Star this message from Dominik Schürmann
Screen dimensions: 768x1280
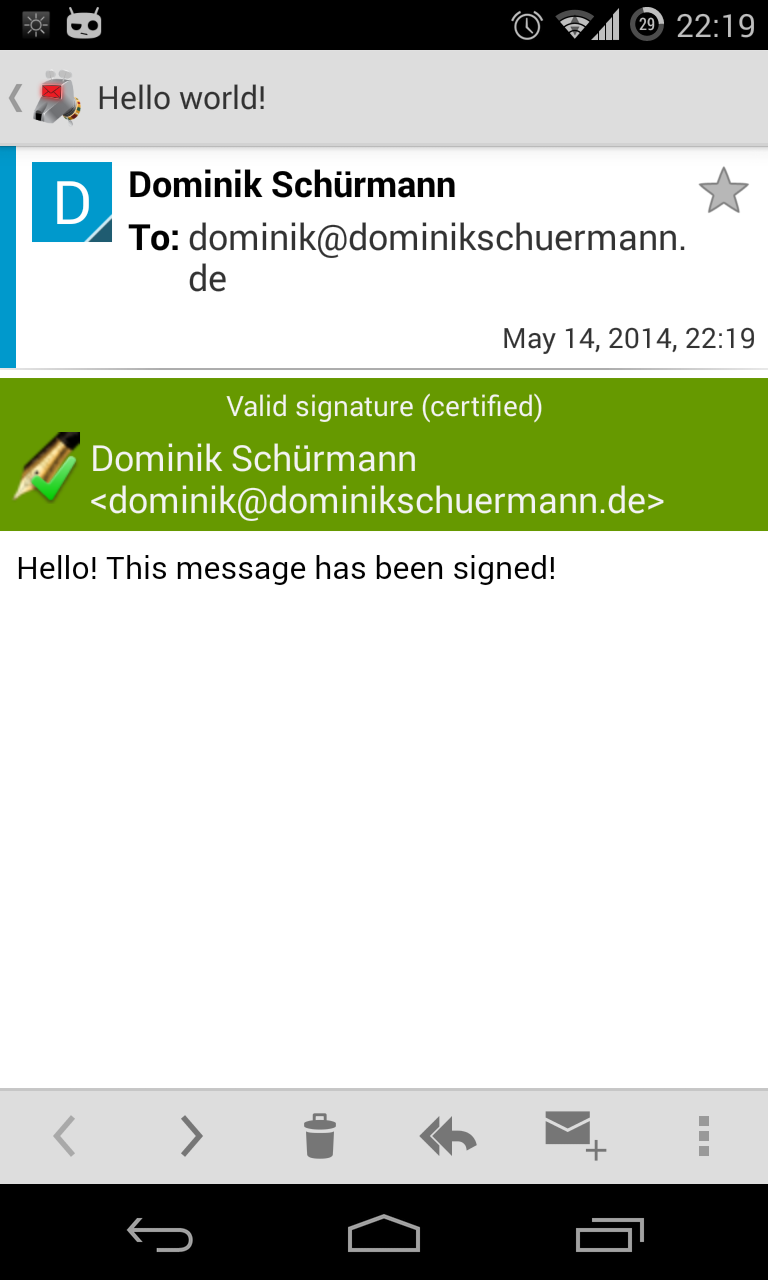click(722, 191)
